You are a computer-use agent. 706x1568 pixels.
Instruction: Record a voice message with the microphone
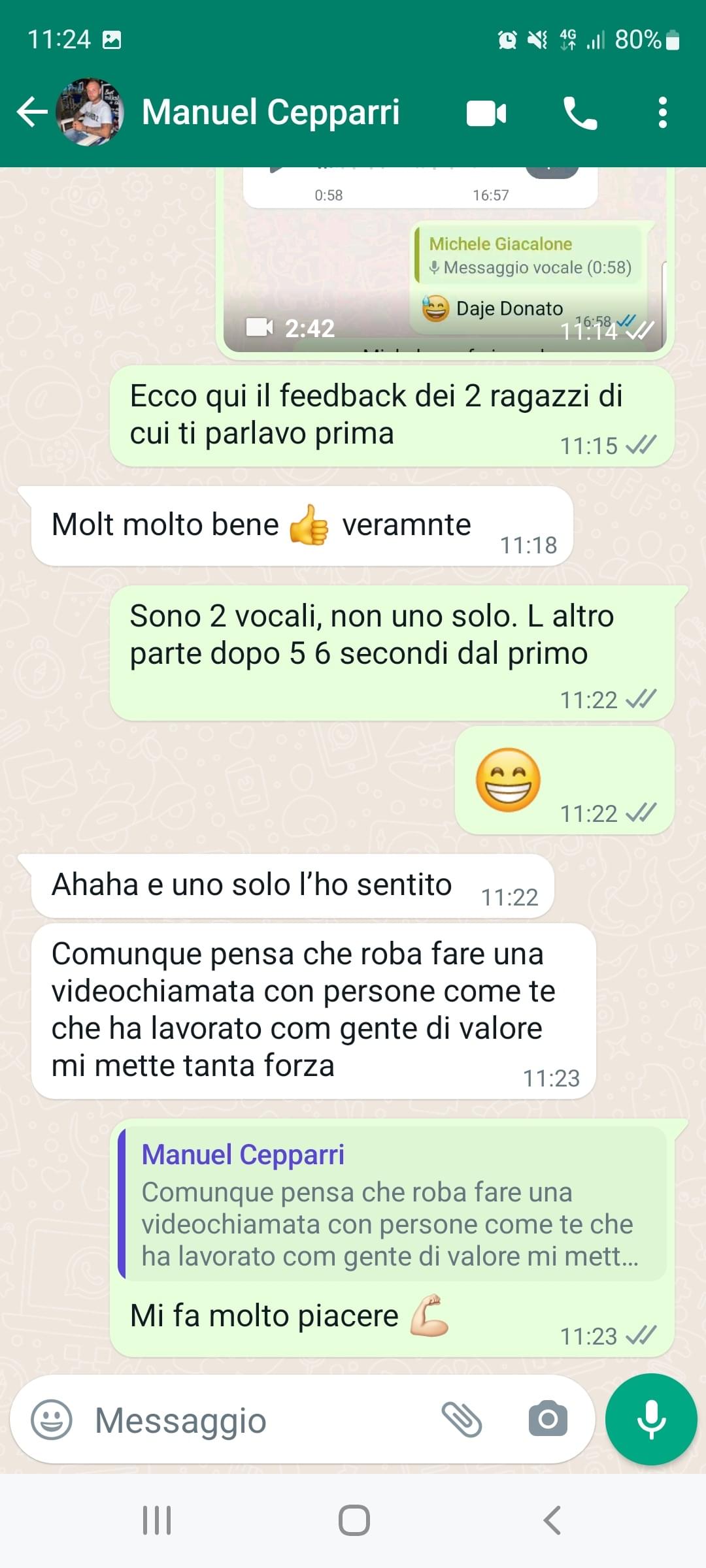[x=651, y=1419]
